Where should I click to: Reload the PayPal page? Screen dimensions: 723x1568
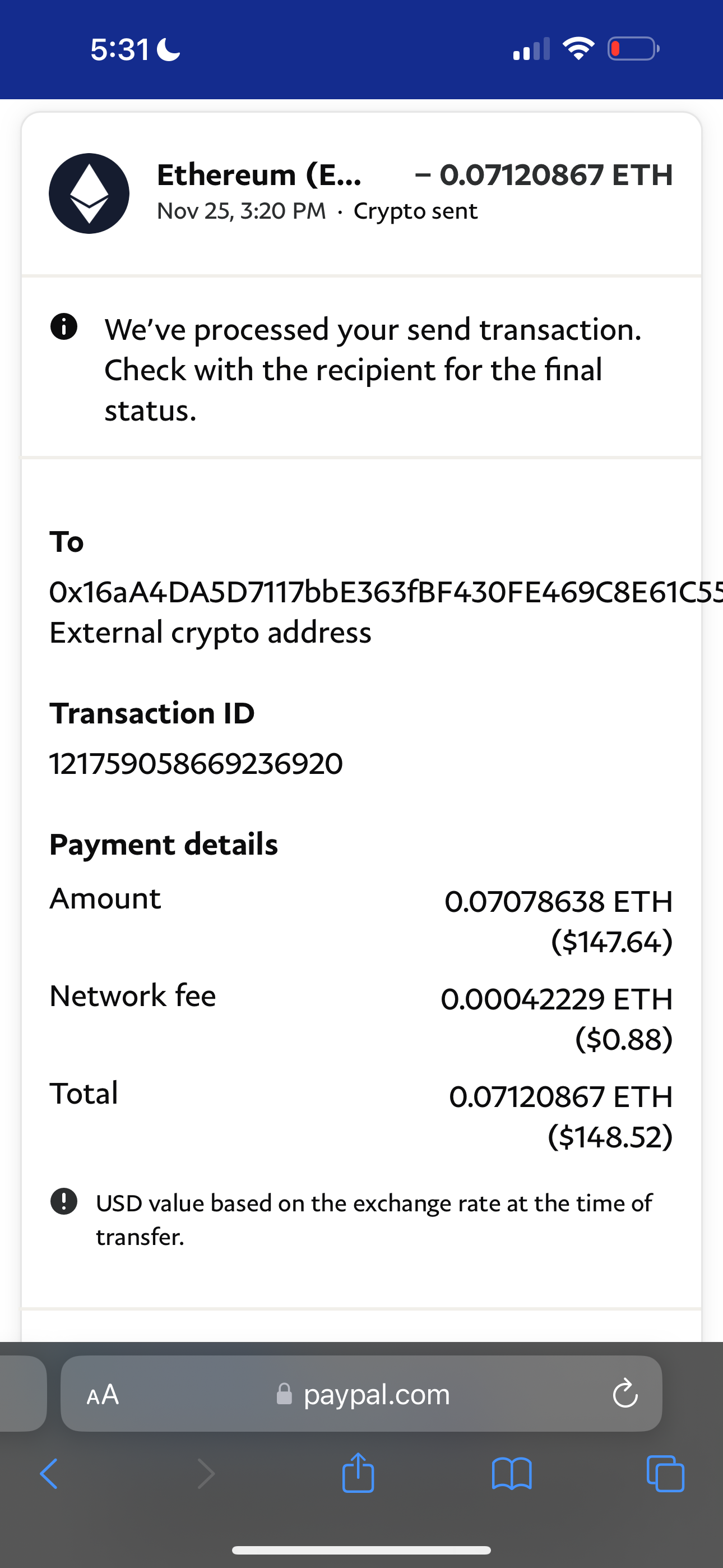pos(624,1394)
